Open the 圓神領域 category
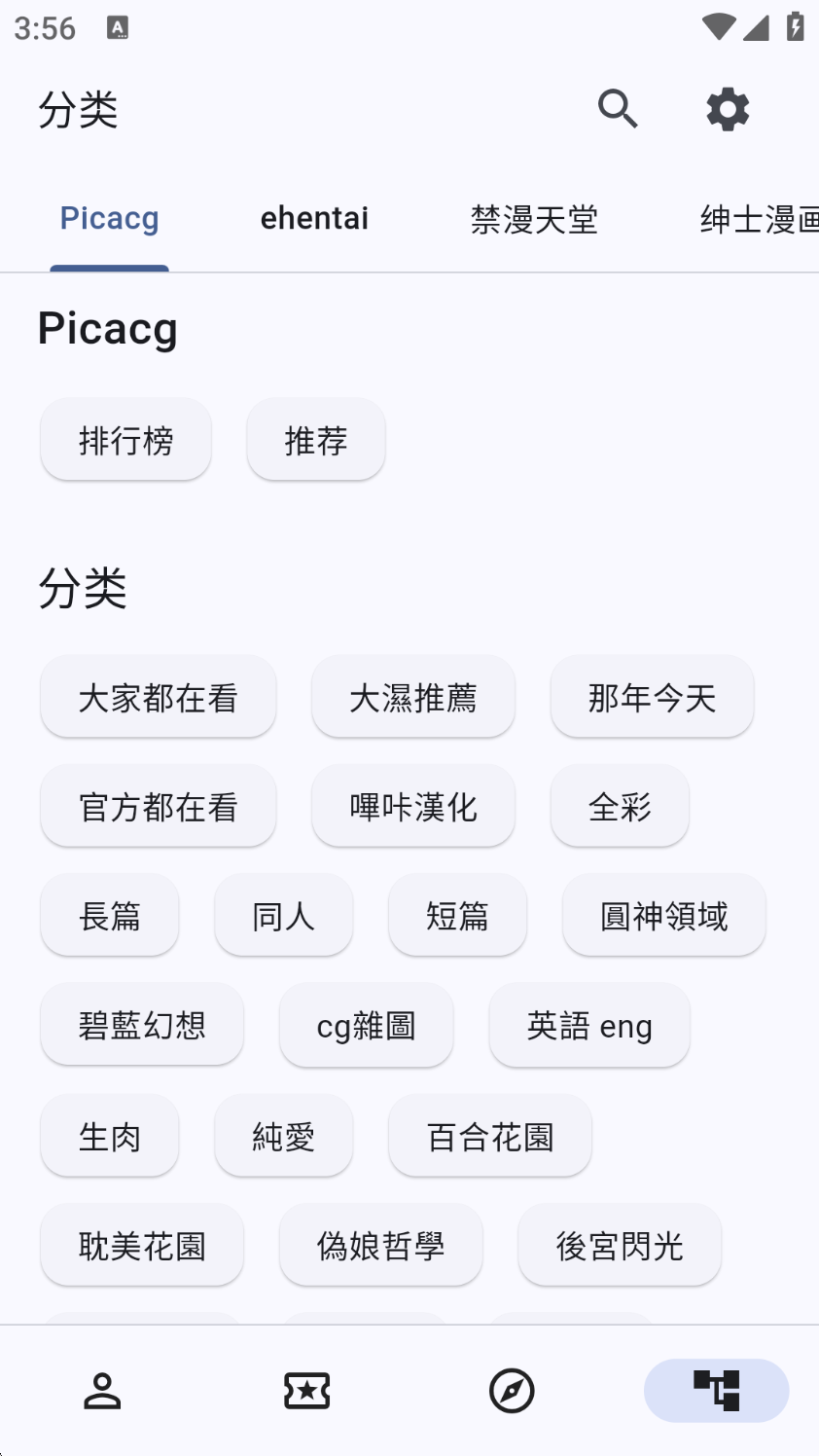This screenshot has height=1456, width=819. 664,915
